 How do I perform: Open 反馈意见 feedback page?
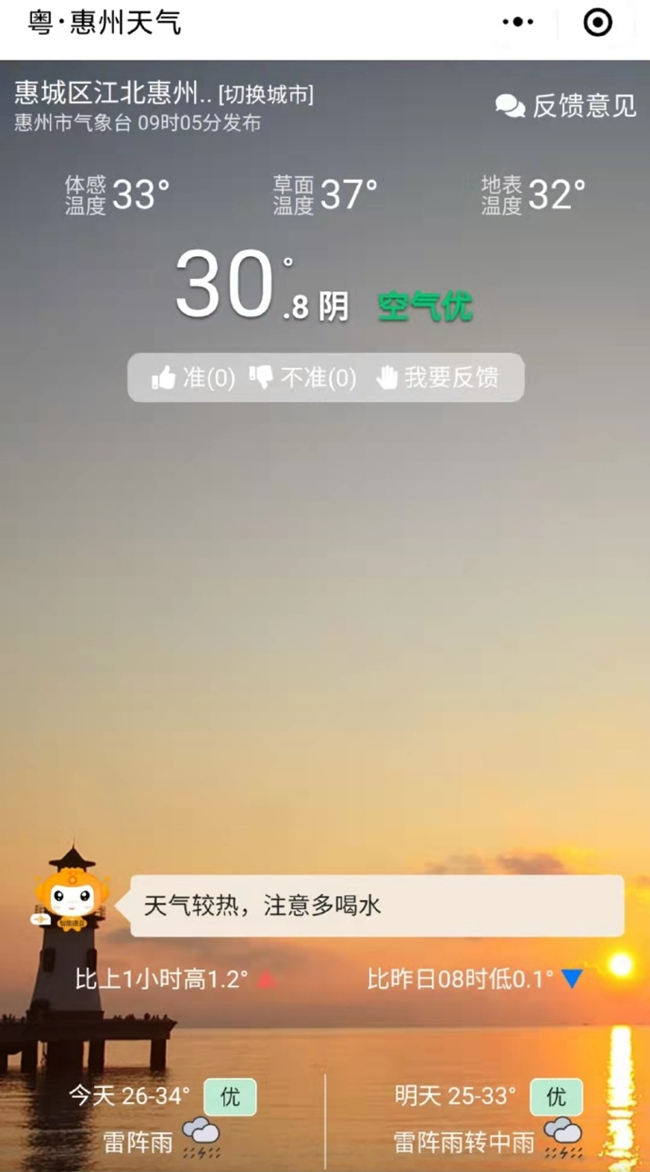point(566,106)
